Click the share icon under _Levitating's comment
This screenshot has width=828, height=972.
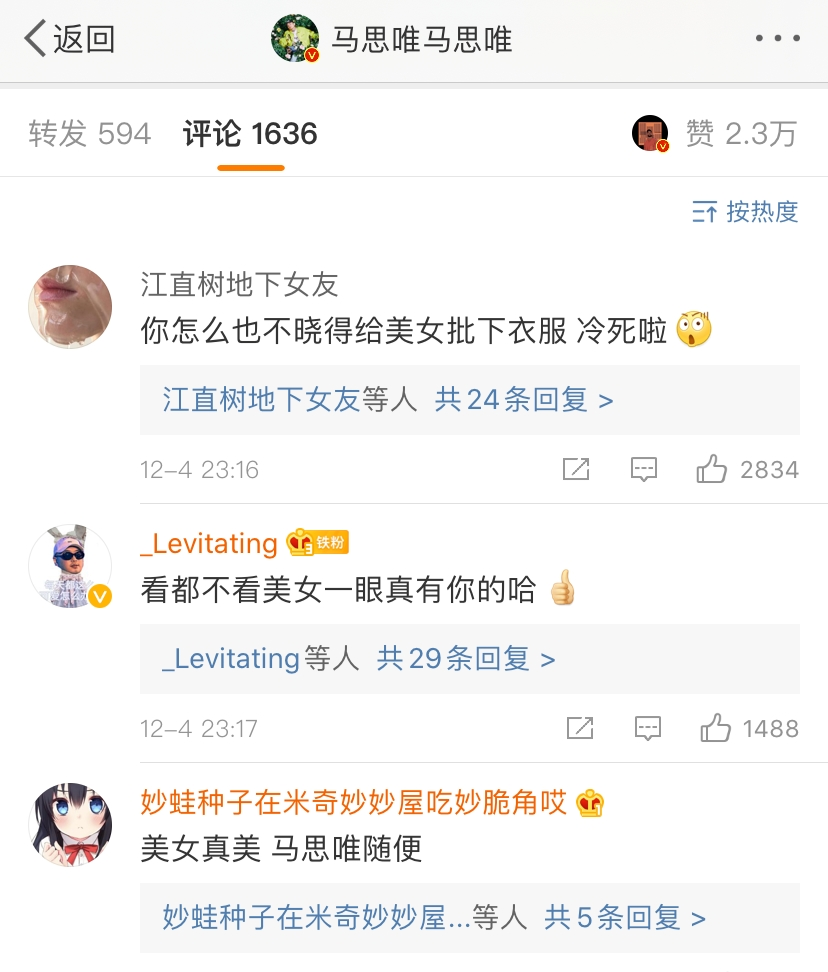pos(576,728)
